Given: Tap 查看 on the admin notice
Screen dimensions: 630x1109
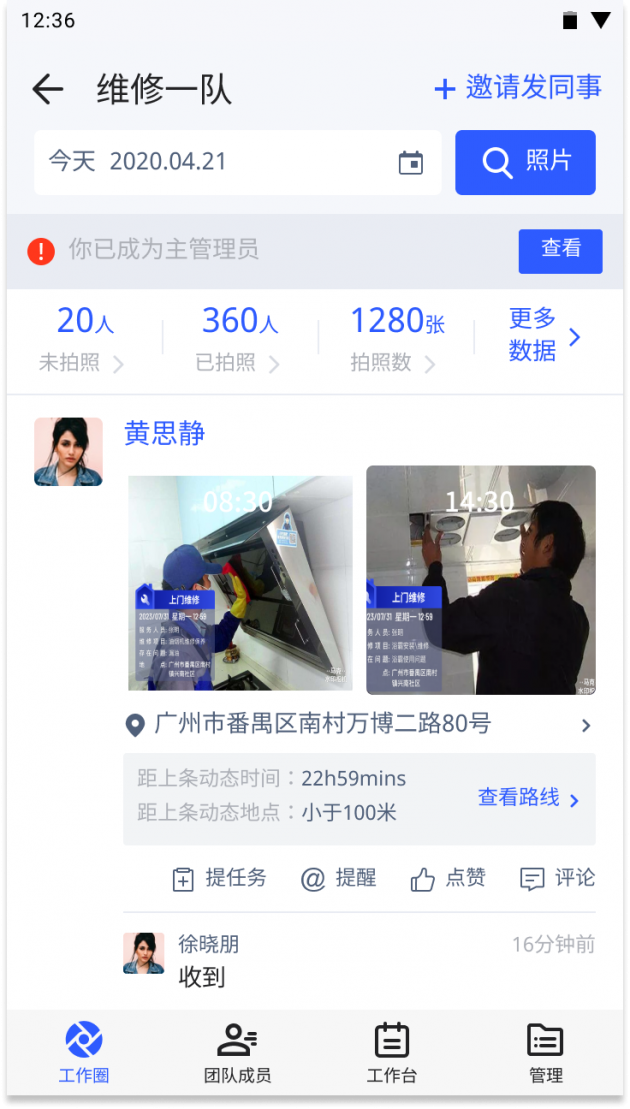Looking at the screenshot, I should (x=560, y=250).
